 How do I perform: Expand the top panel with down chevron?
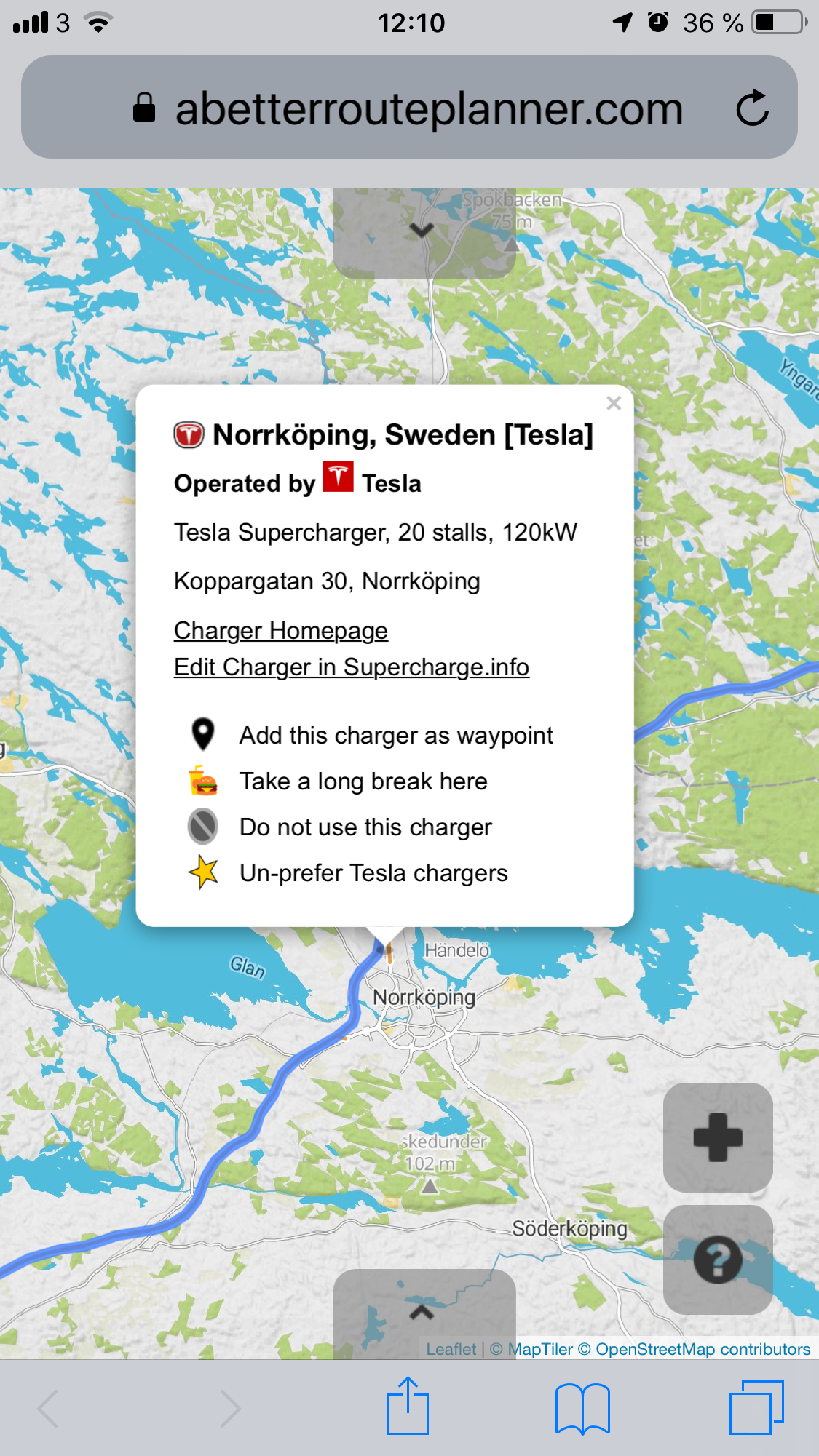(x=422, y=231)
